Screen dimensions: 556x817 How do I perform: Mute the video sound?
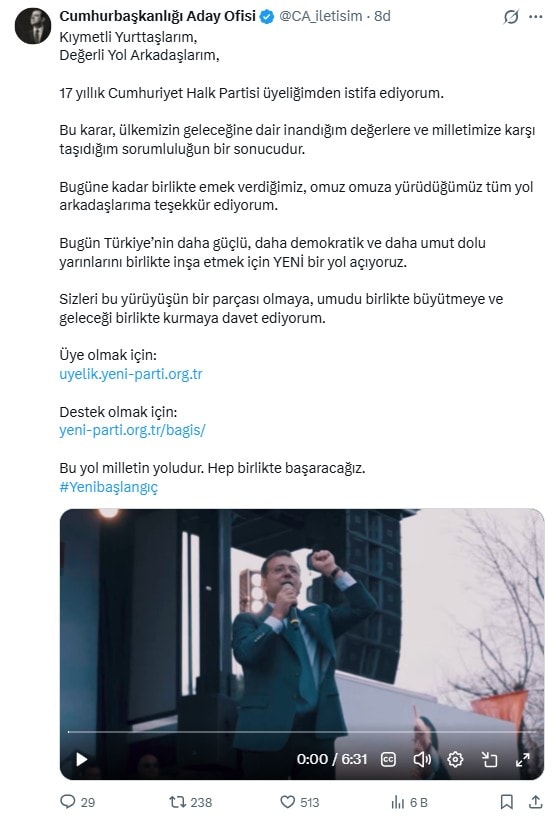point(422,760)
